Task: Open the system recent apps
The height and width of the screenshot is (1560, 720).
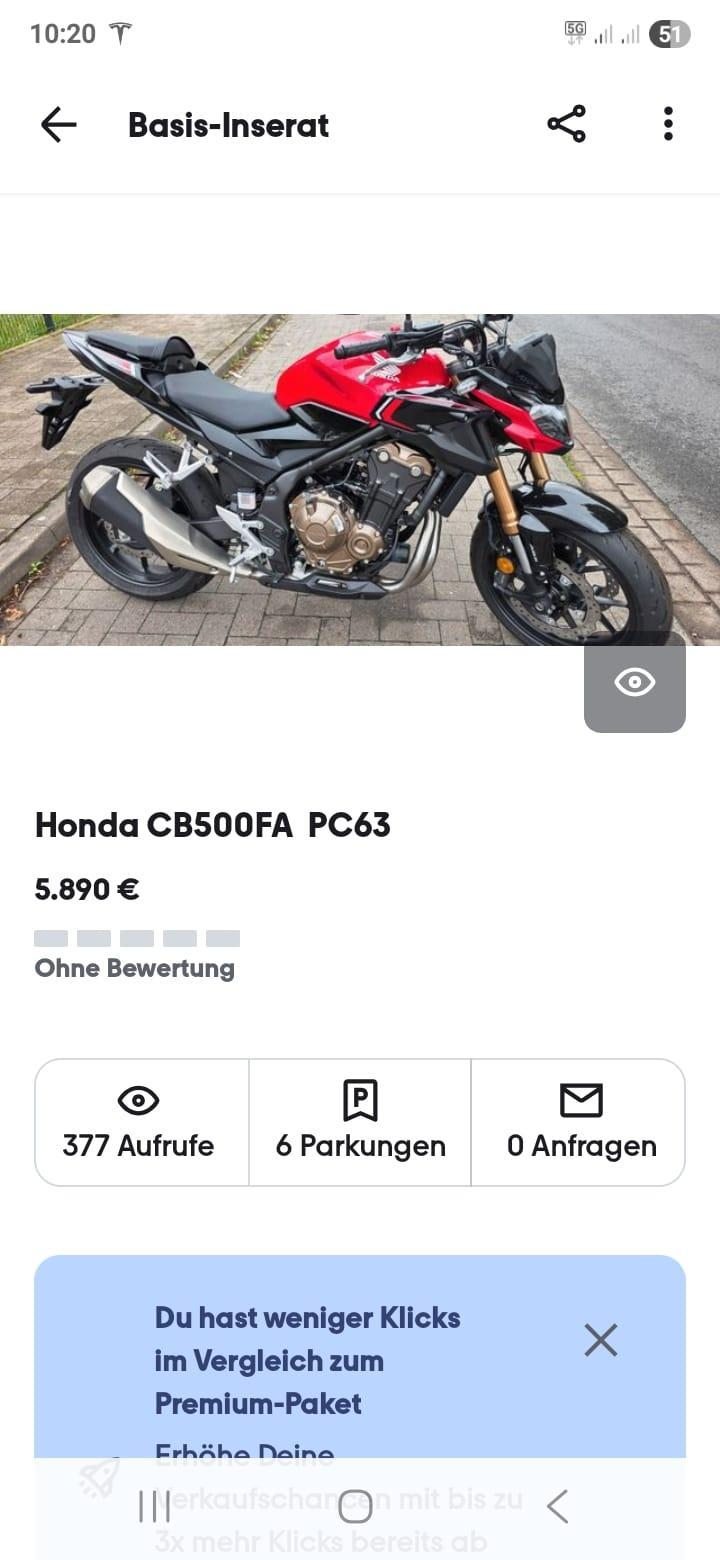Action: point(154,1506)
